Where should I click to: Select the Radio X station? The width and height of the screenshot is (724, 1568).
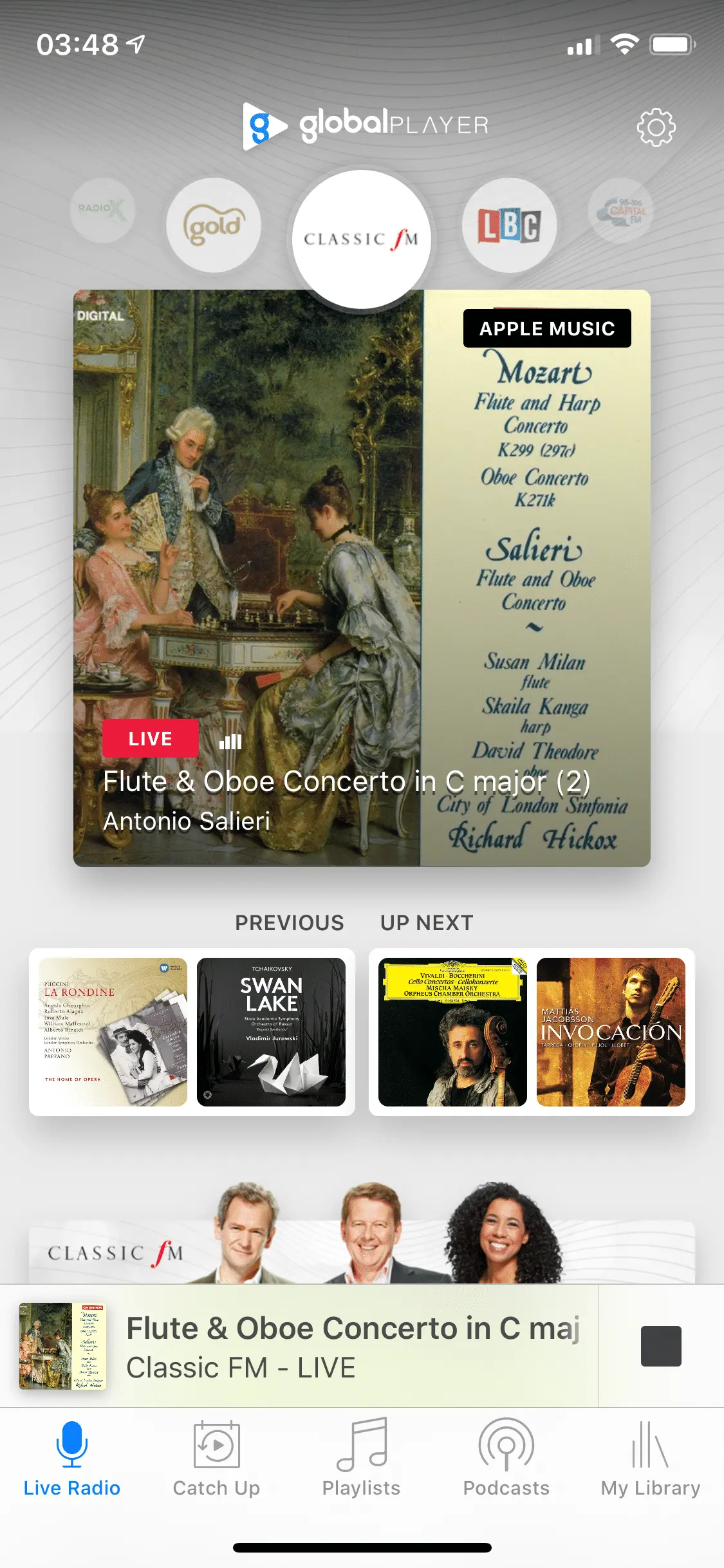pyautogui.click(x=102, y=210)
